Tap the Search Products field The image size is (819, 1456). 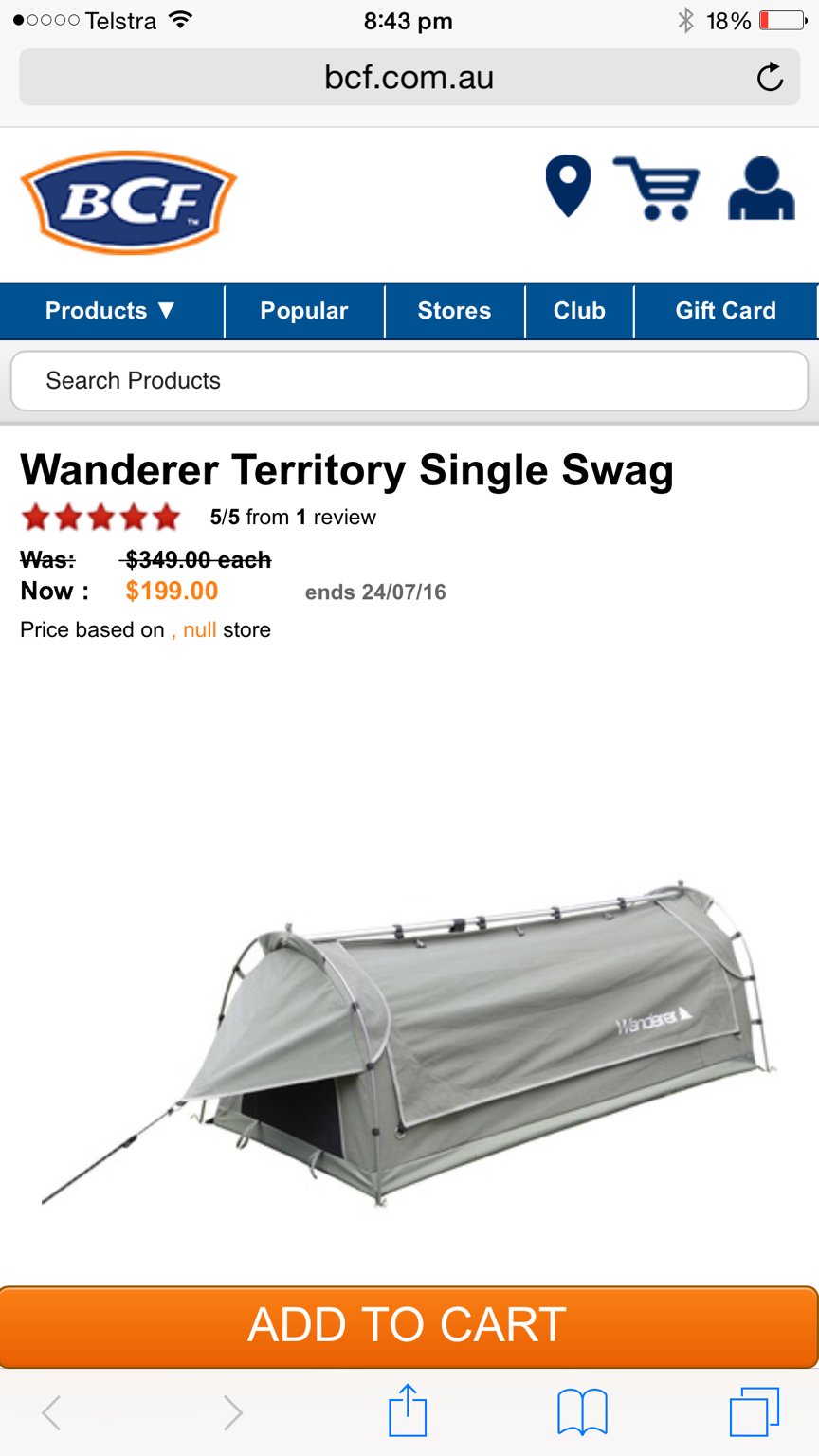[409, 381]
